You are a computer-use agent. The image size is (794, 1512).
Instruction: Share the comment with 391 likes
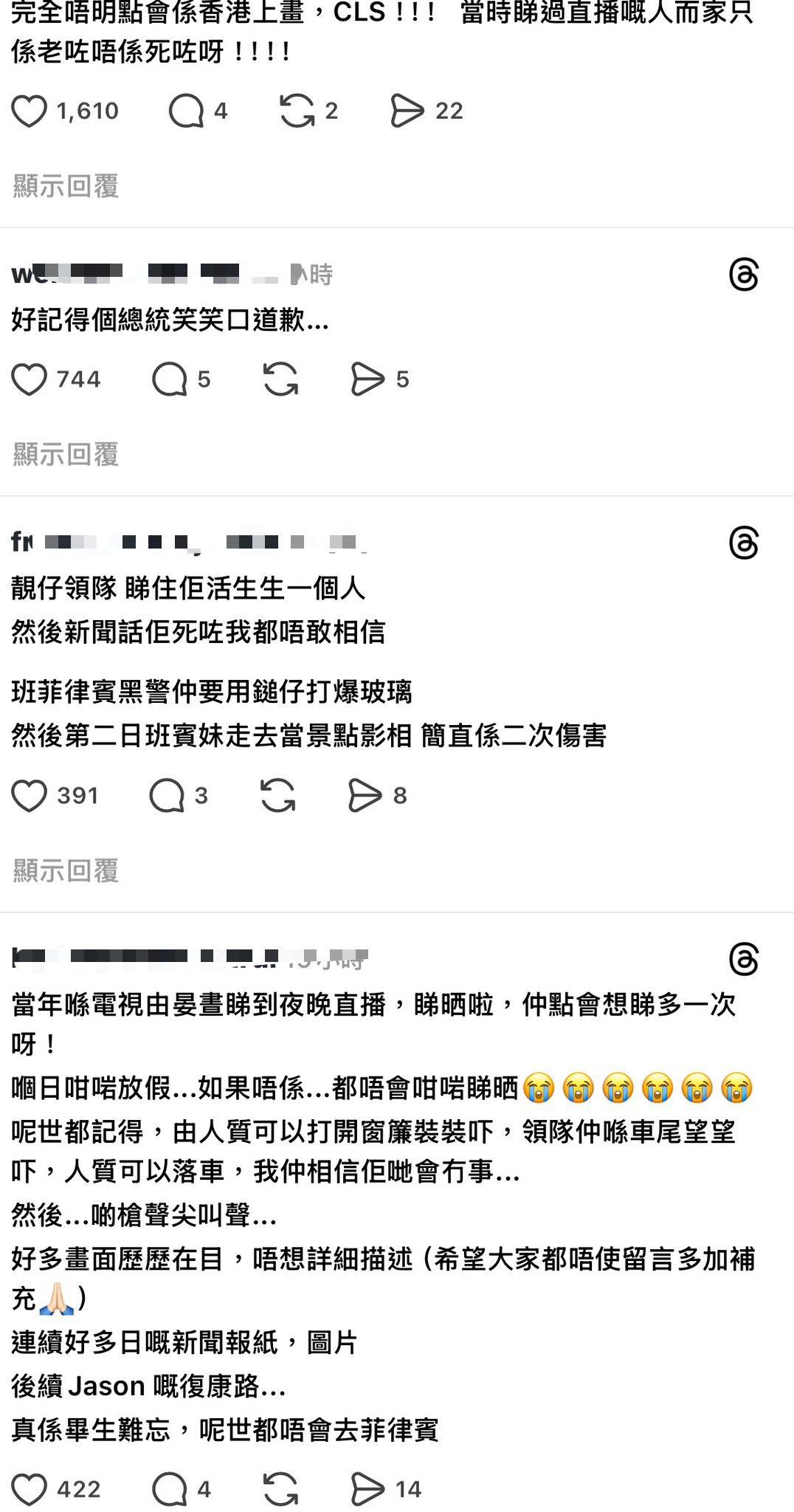[x=365, y=797]
